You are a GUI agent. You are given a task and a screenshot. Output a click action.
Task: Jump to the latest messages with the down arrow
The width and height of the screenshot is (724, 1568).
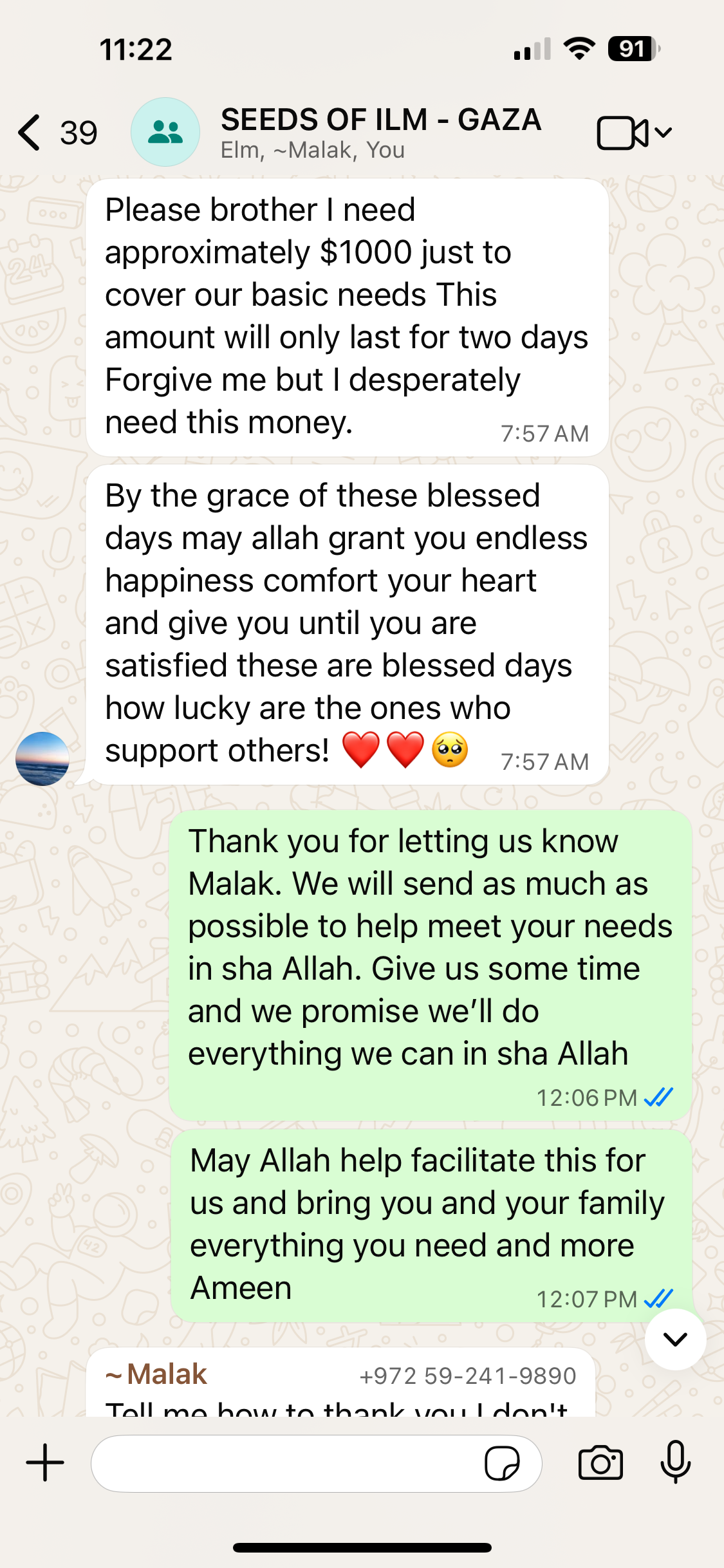point(675,1339)
